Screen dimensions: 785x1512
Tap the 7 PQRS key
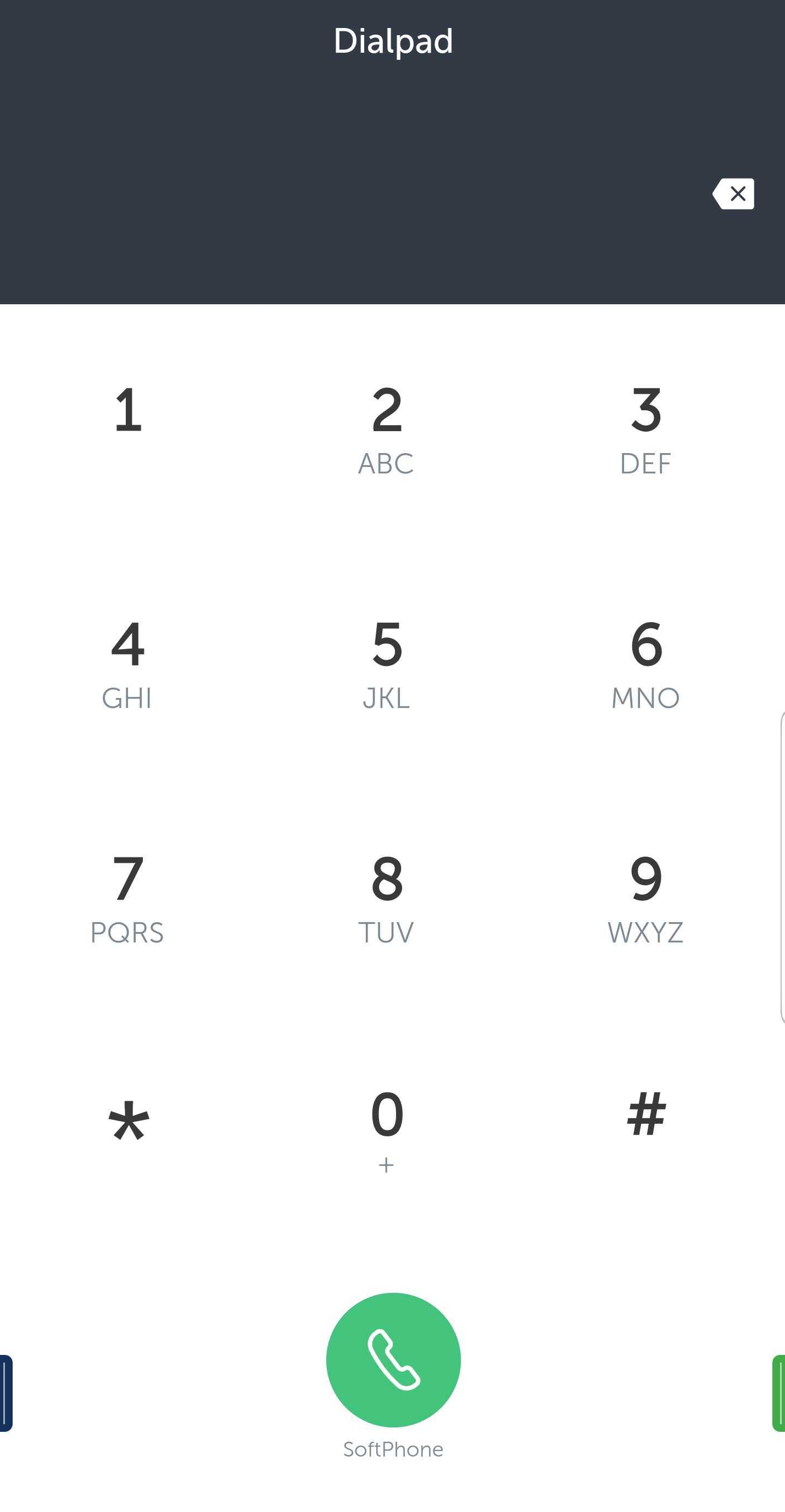pos(127,899)
